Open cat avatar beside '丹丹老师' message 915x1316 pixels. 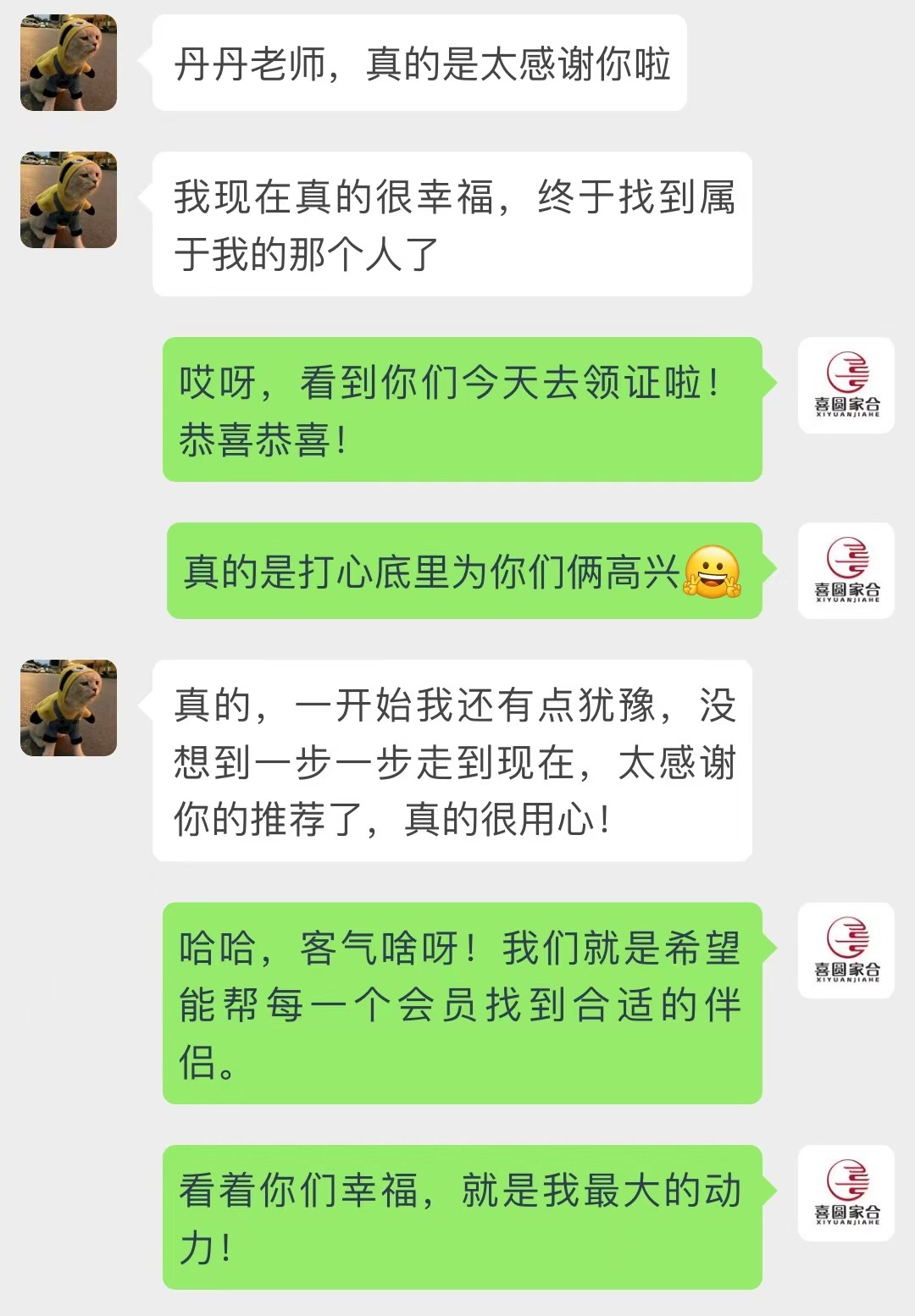[69, 63]
